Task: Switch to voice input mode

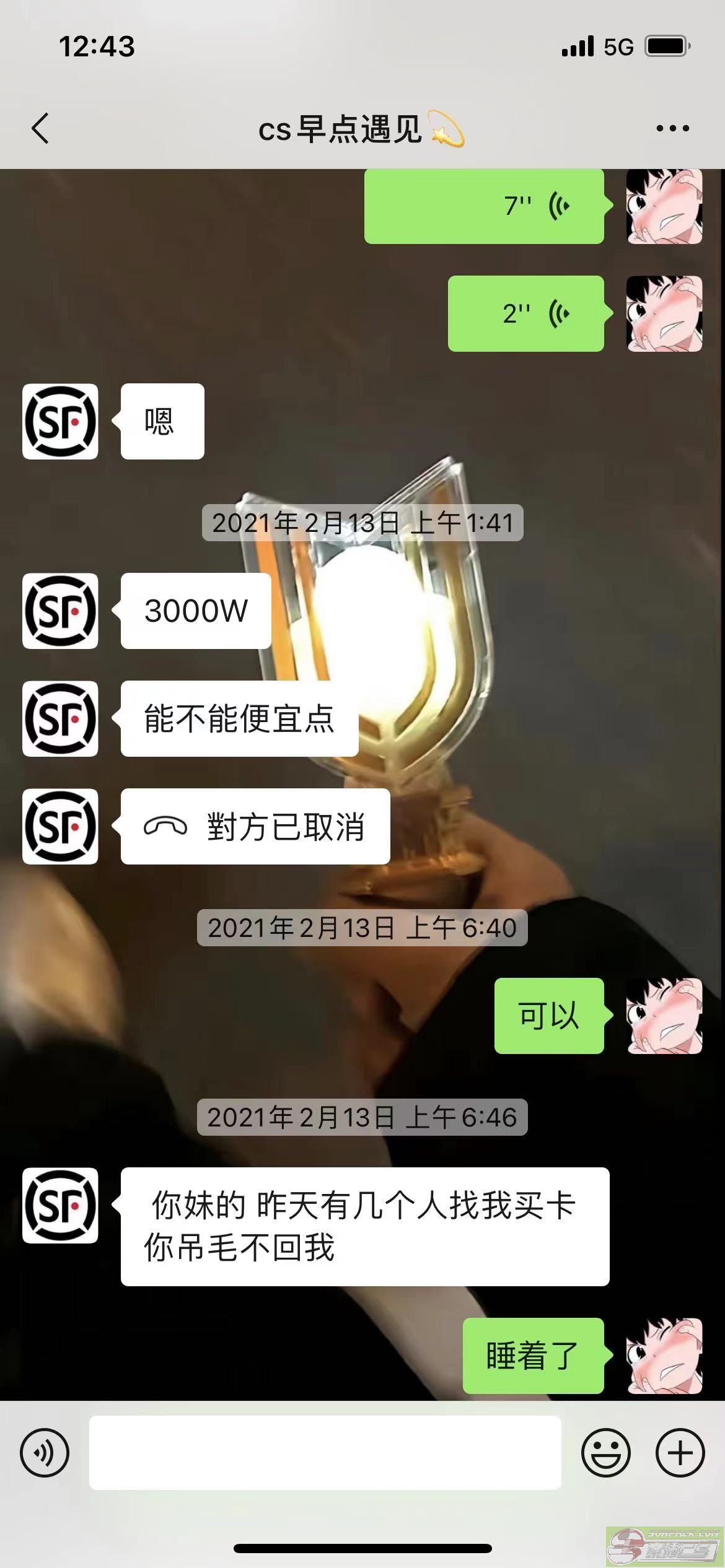Action: pyautogui.click(x=45, y=1453)
